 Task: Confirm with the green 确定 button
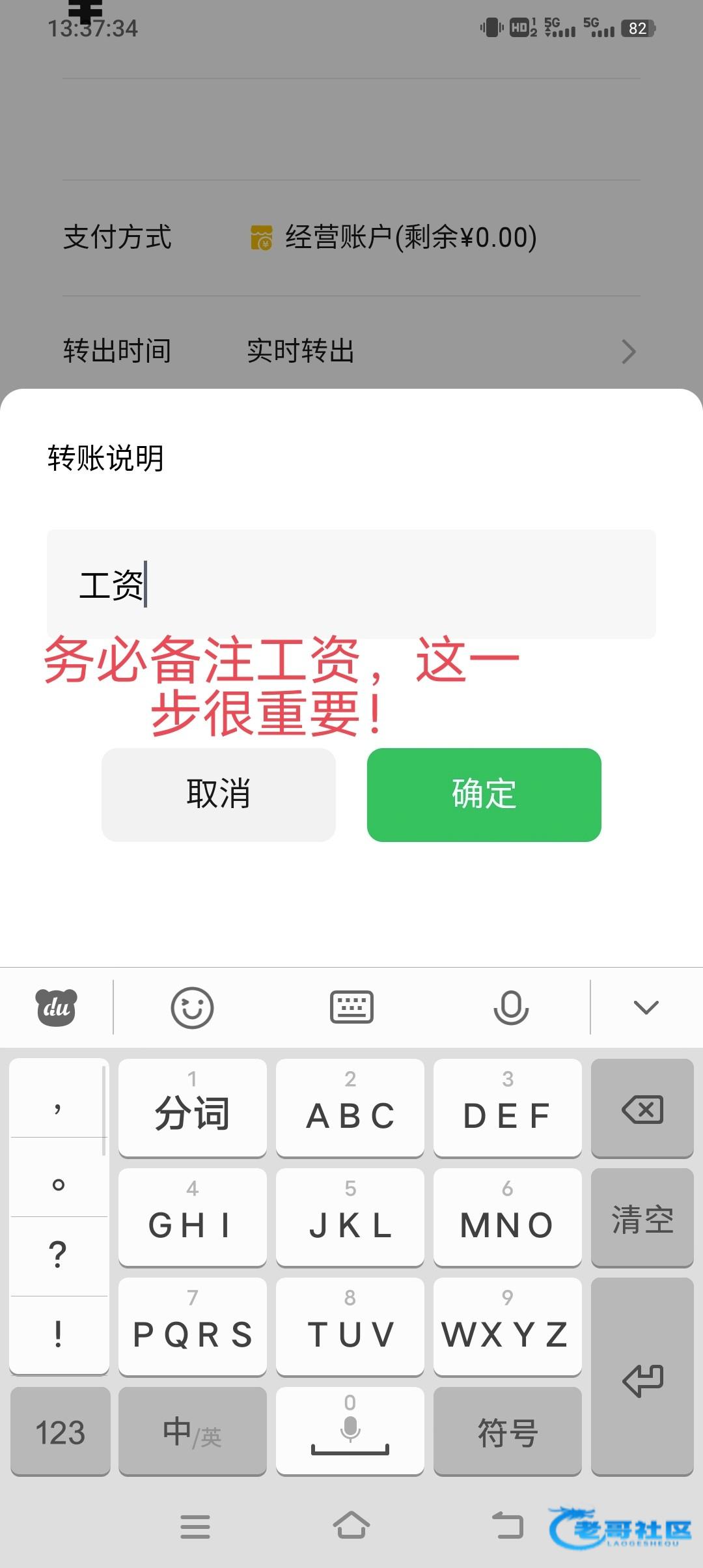click(484, 794)
